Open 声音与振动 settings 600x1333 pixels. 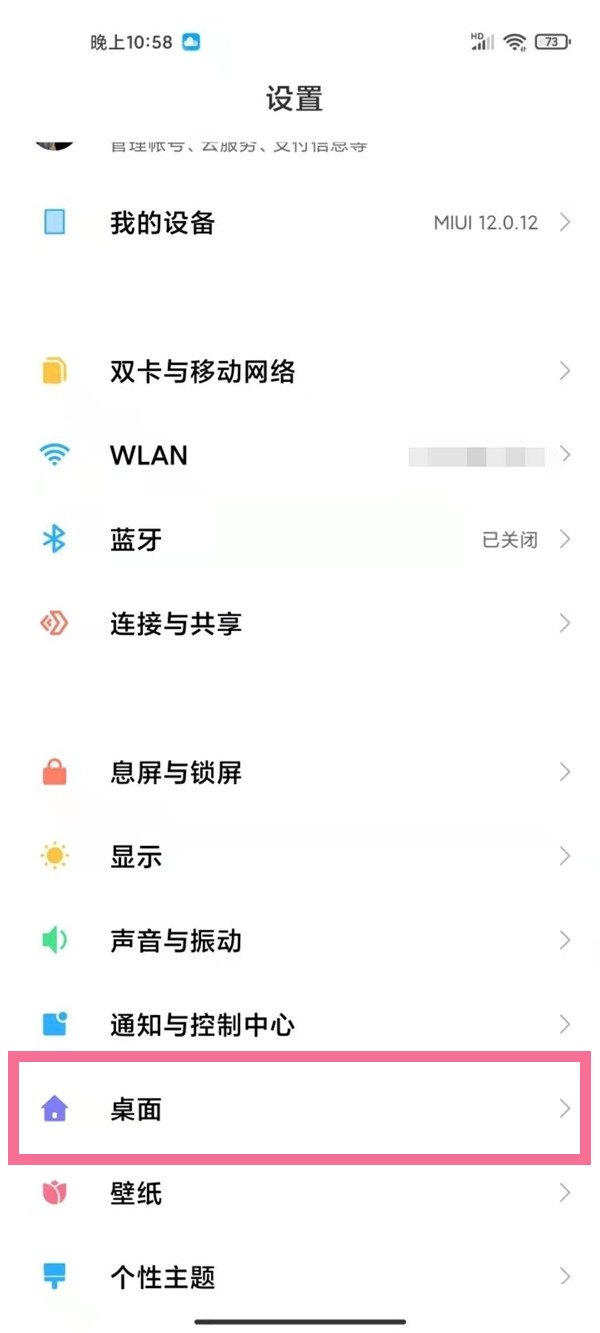(x=300, y=941)
